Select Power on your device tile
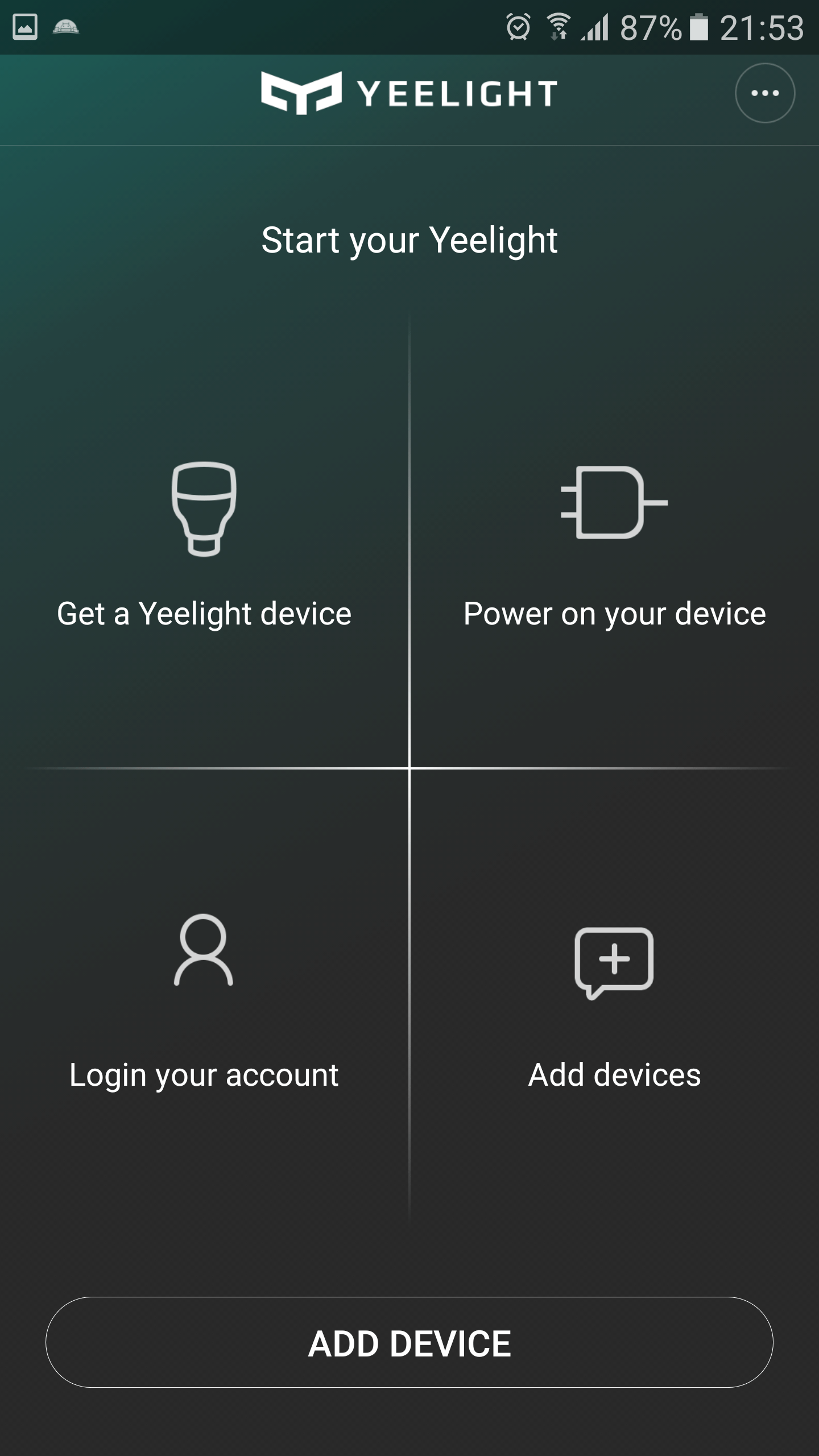Screen dimensions: 819x1456 click(614, 540)
